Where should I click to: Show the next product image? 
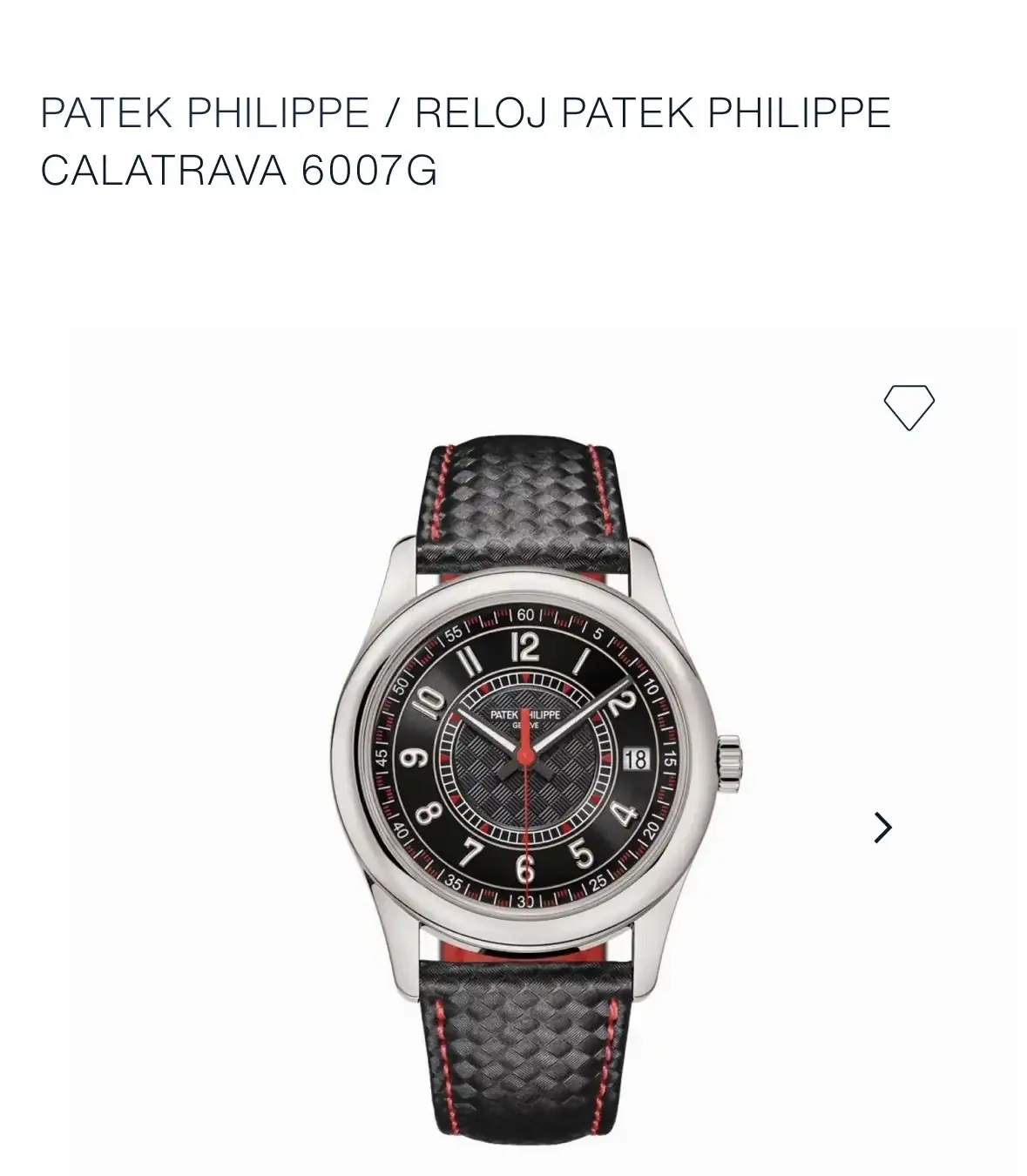pyautogui.click(x=882, y=828)
